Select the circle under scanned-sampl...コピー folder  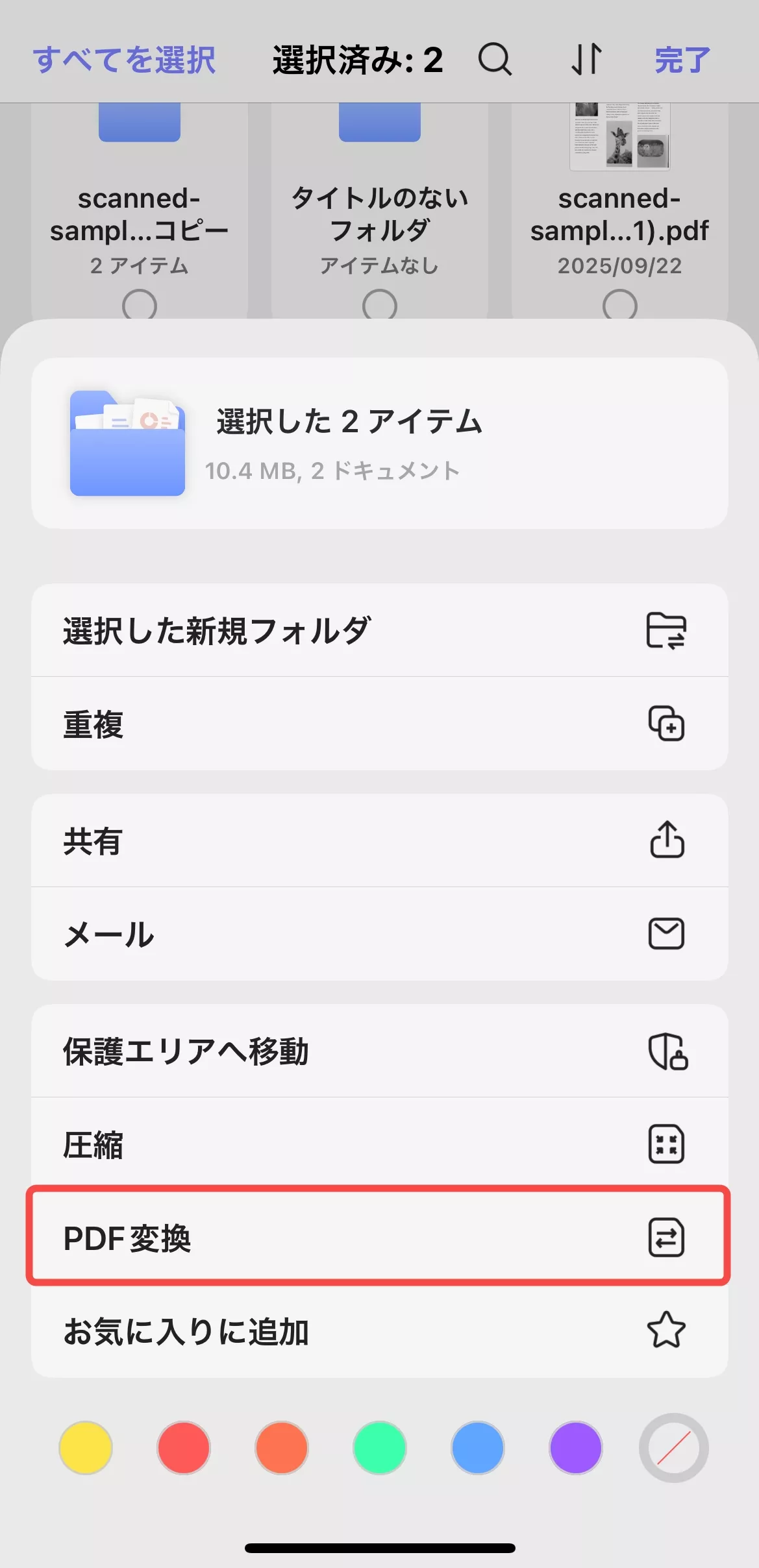point(138,304)
